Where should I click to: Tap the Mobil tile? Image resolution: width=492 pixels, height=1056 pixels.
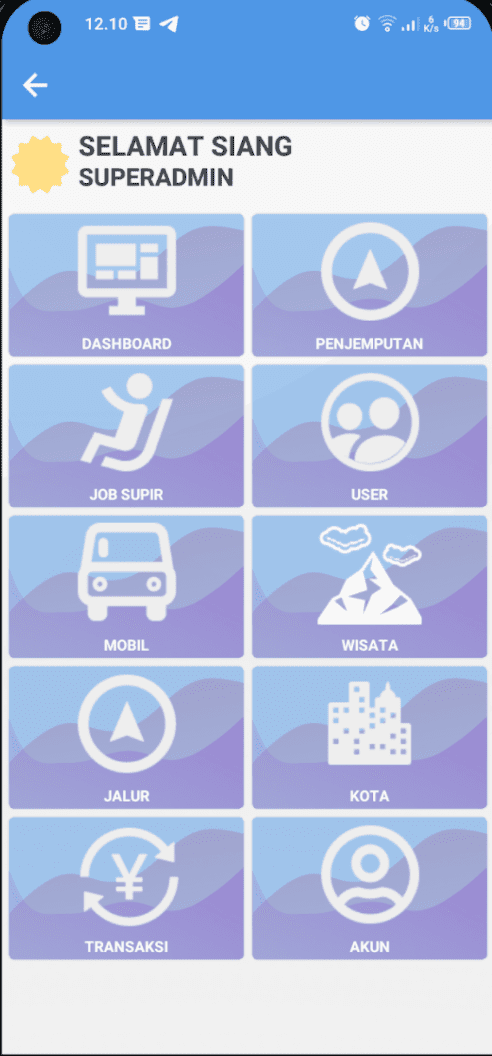coord(127,587)
